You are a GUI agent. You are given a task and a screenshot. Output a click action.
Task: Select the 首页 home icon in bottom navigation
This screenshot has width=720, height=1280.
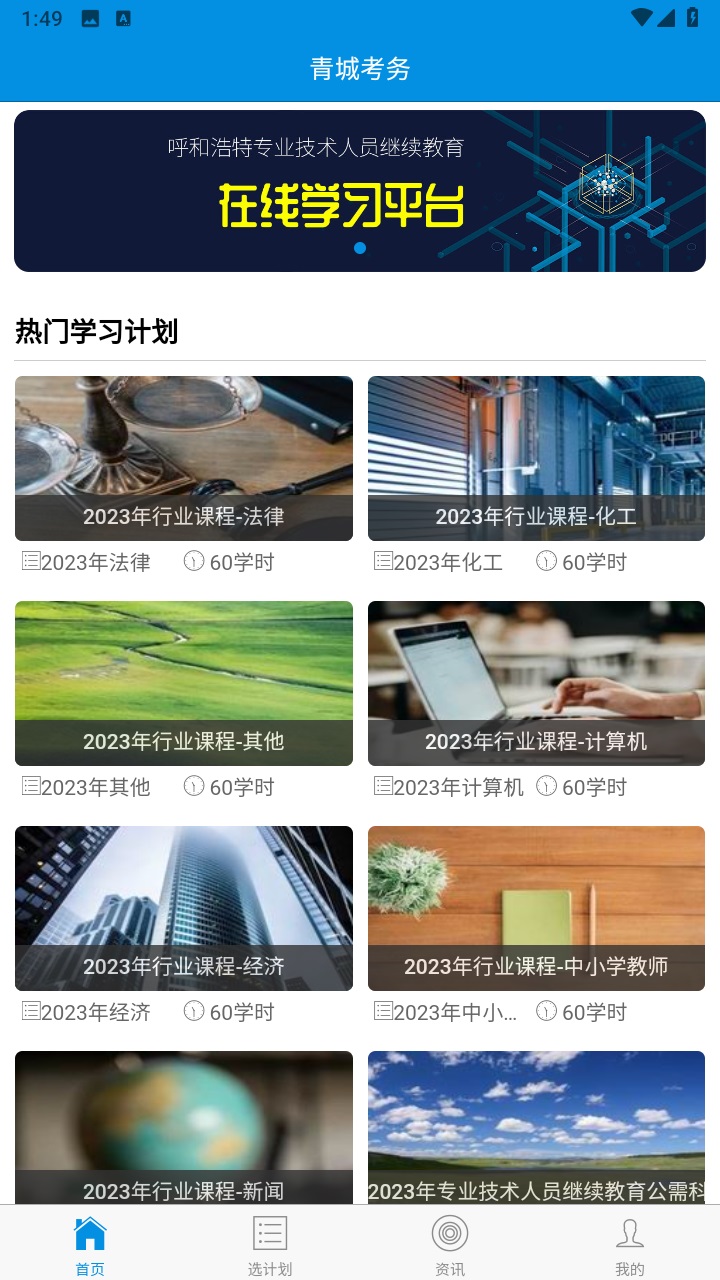(x=88, y=1234)
